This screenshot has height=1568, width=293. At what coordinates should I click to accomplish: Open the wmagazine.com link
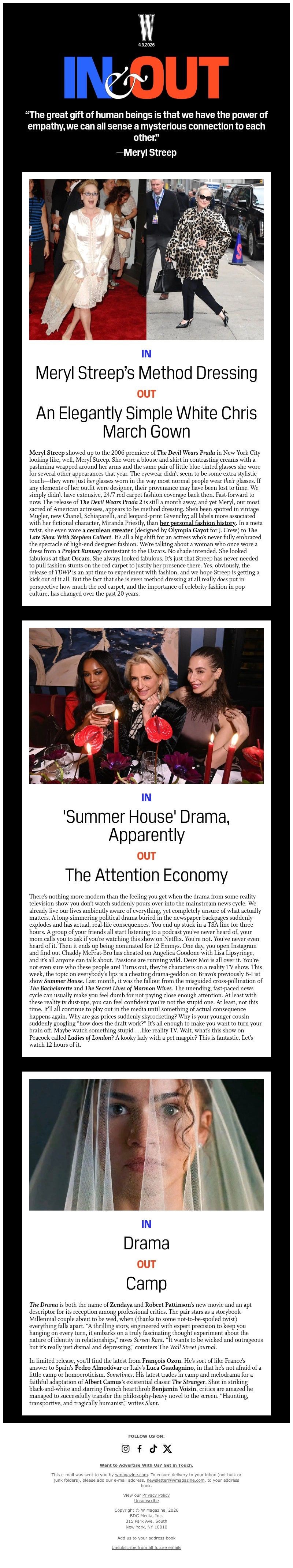pyautogui.click(x=131, y=1475)
